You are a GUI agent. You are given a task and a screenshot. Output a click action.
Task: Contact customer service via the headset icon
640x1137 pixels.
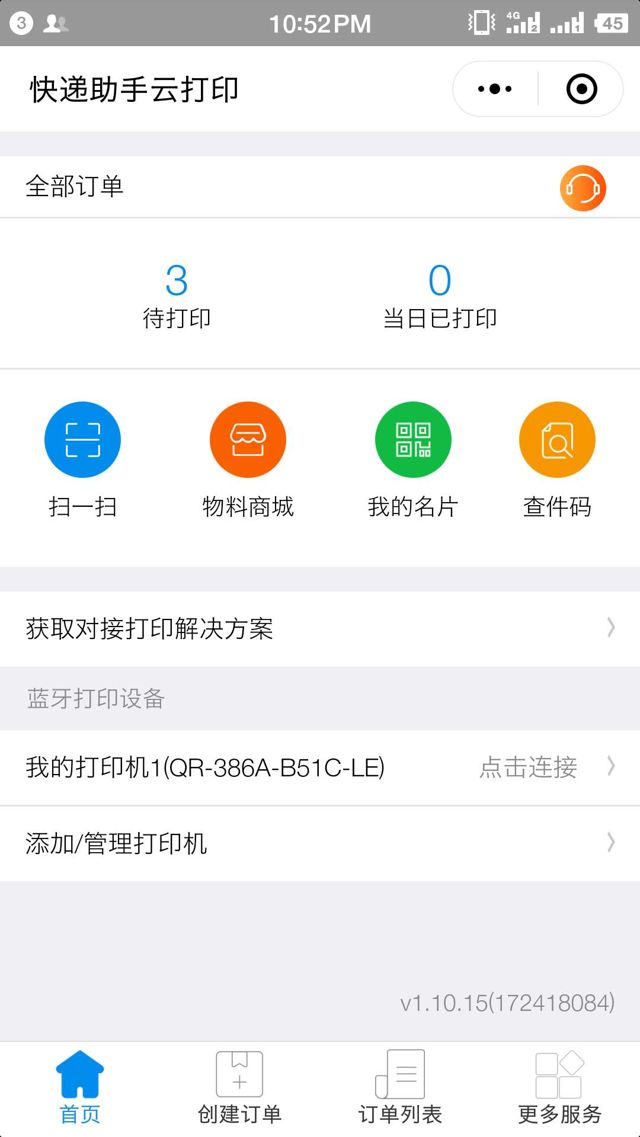point(582,187)
